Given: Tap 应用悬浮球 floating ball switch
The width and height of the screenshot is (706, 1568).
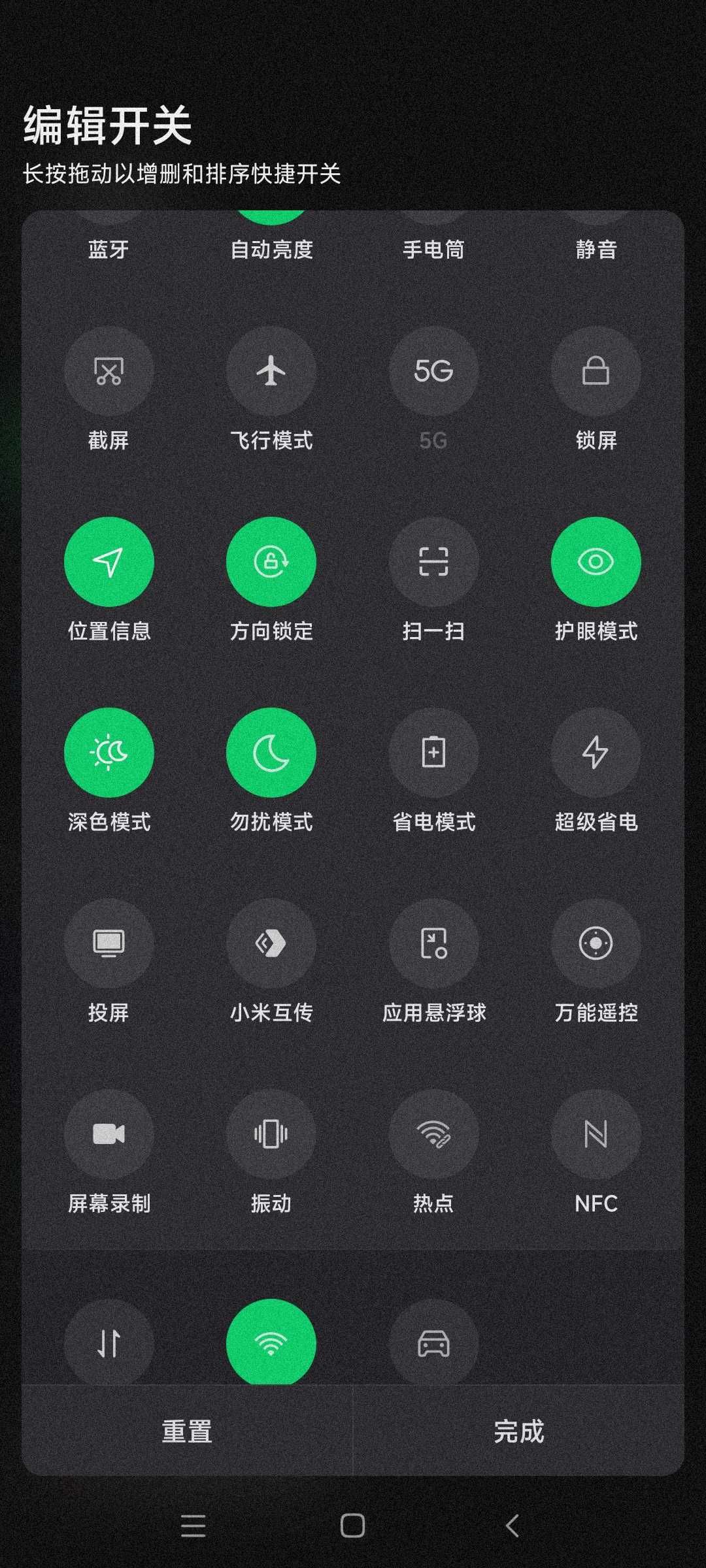Looking at the screenshot, I should [x=433, y=944].
